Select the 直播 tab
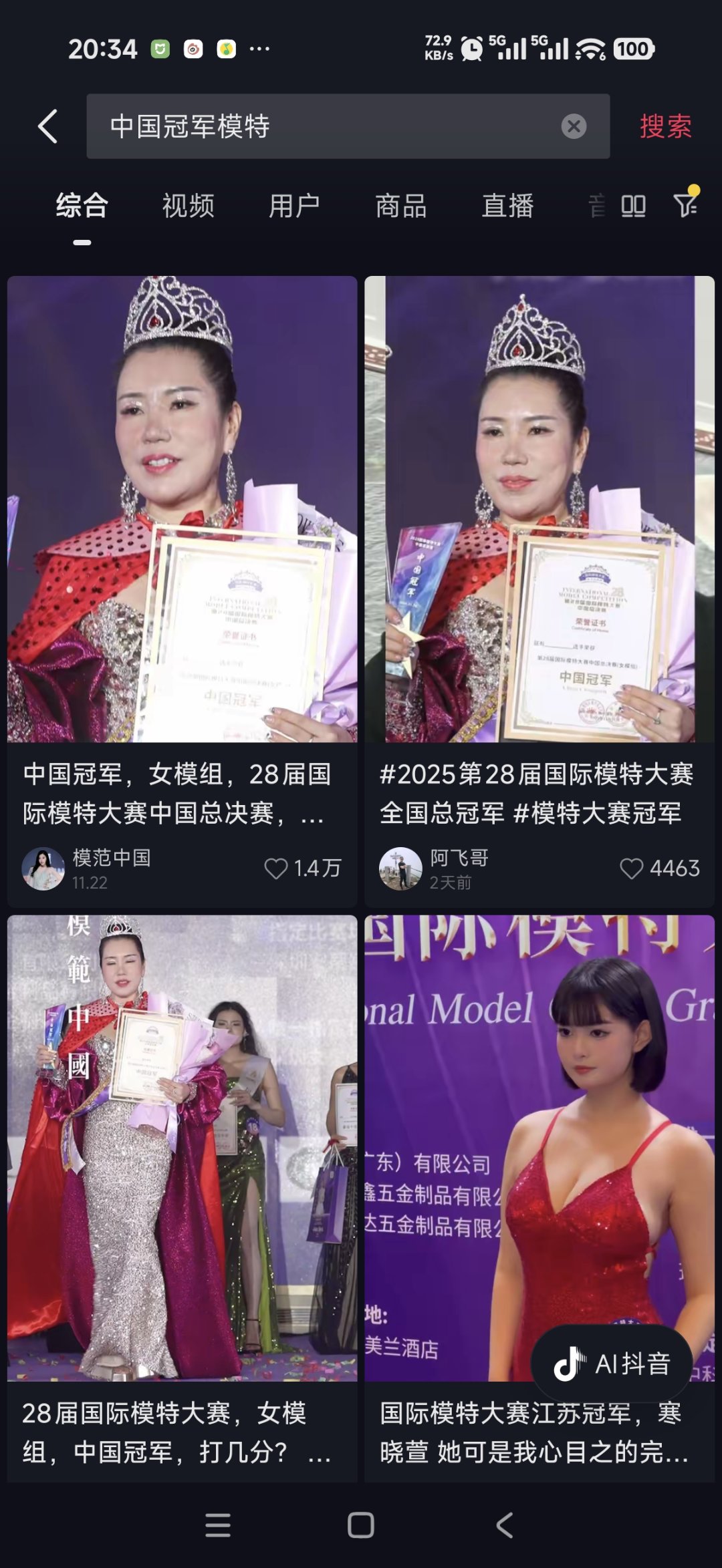This screenshot has width=722, height=1568. pyautogui.click(x=507, y=206)
